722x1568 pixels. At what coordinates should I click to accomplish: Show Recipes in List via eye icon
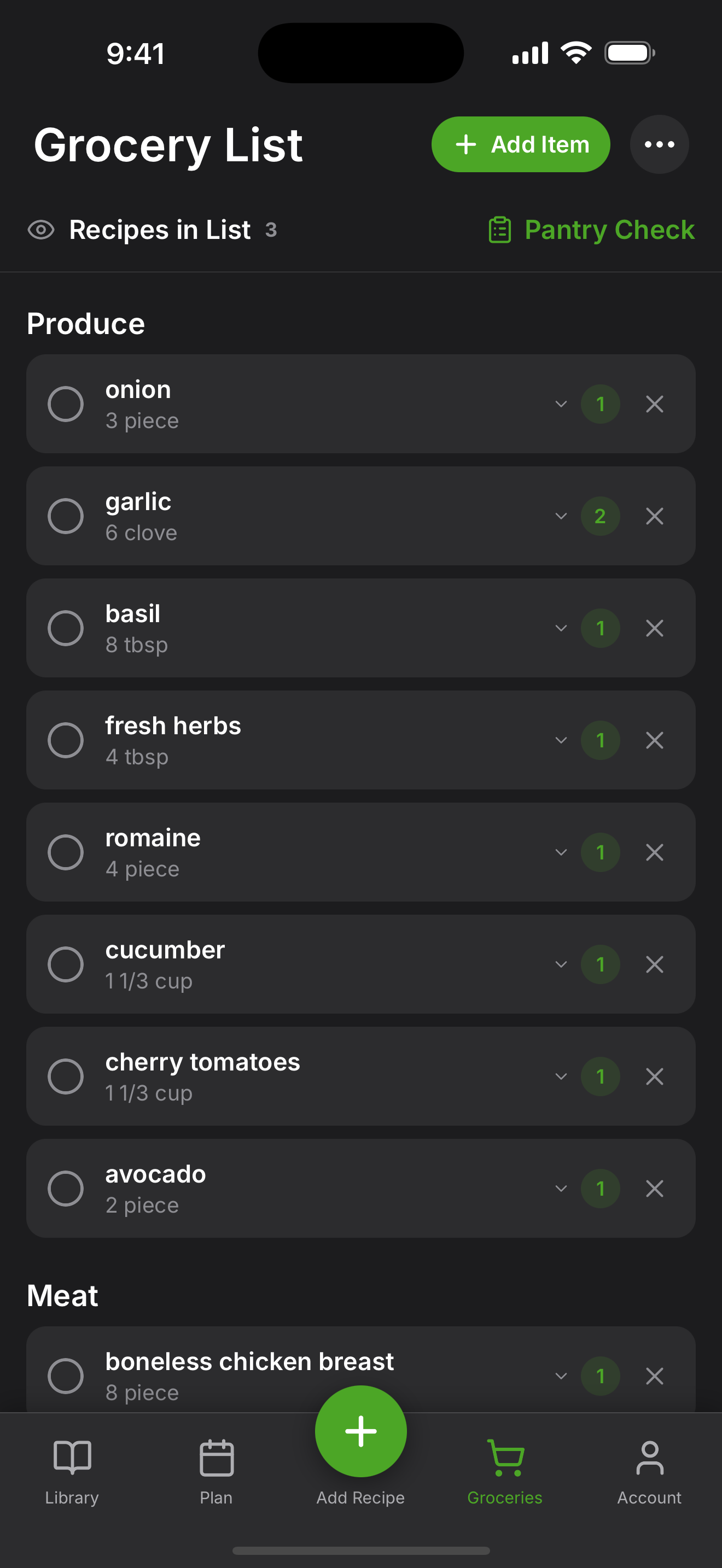[x=41, y=230]
